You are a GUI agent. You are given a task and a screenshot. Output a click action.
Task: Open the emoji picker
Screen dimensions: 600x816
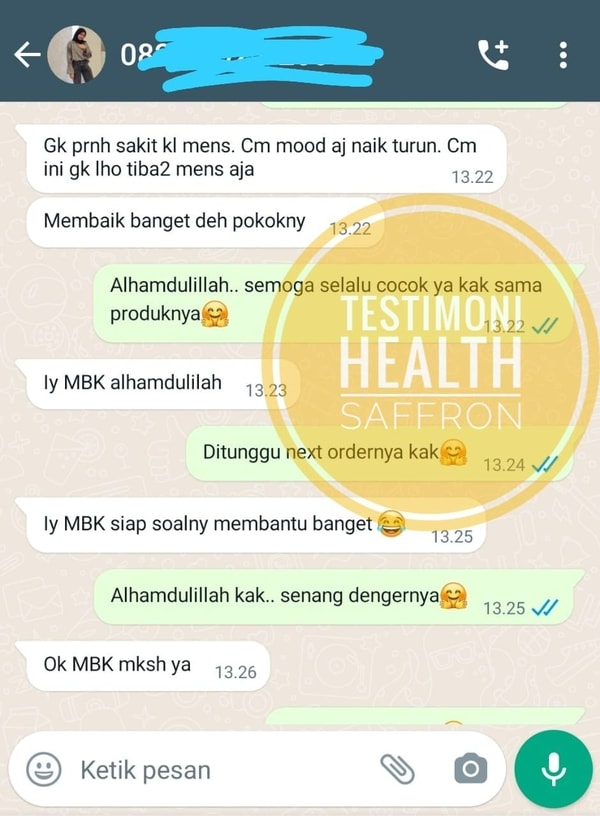[43, 769]
